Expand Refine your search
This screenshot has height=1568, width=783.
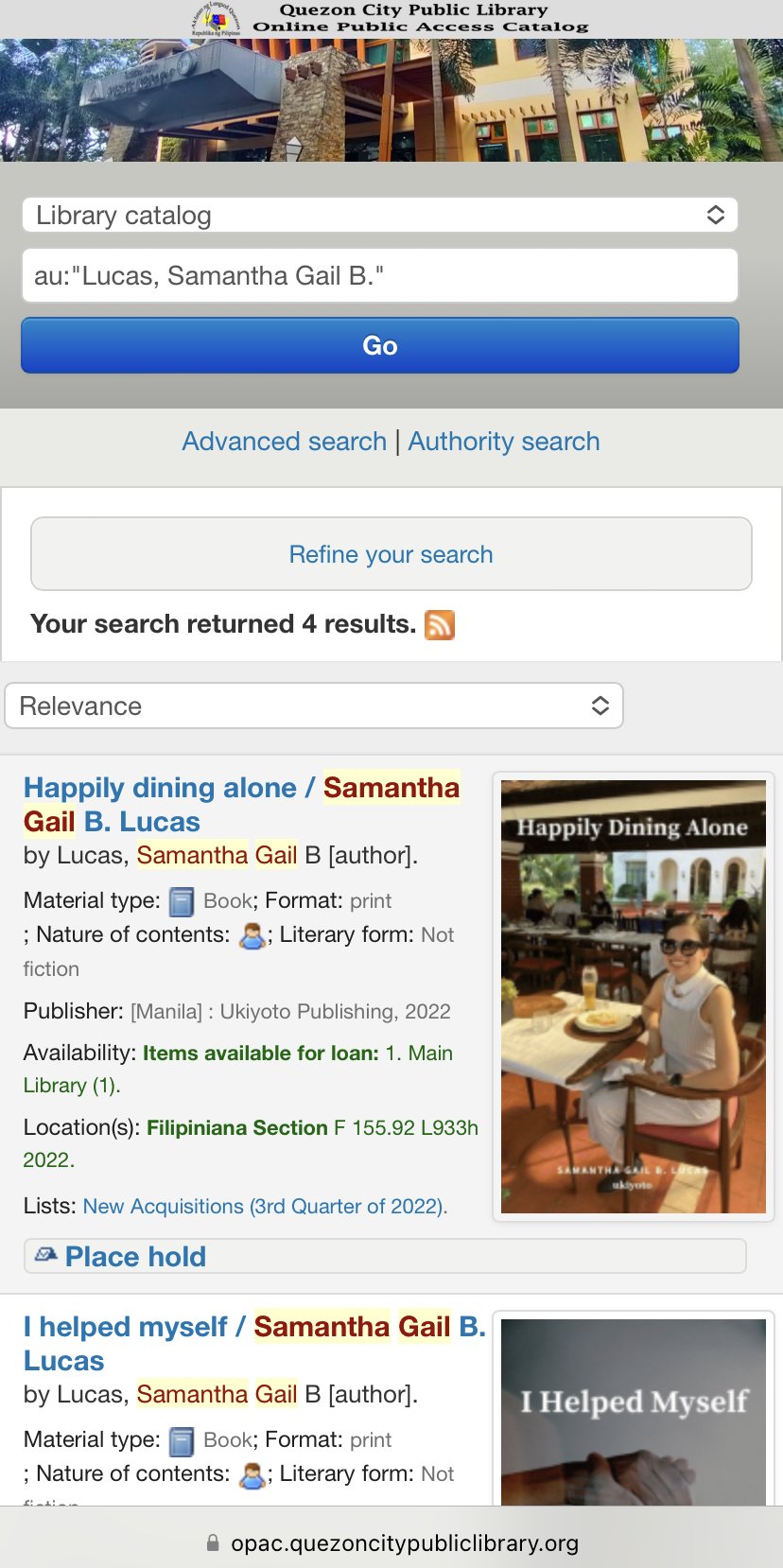point(391,554)
